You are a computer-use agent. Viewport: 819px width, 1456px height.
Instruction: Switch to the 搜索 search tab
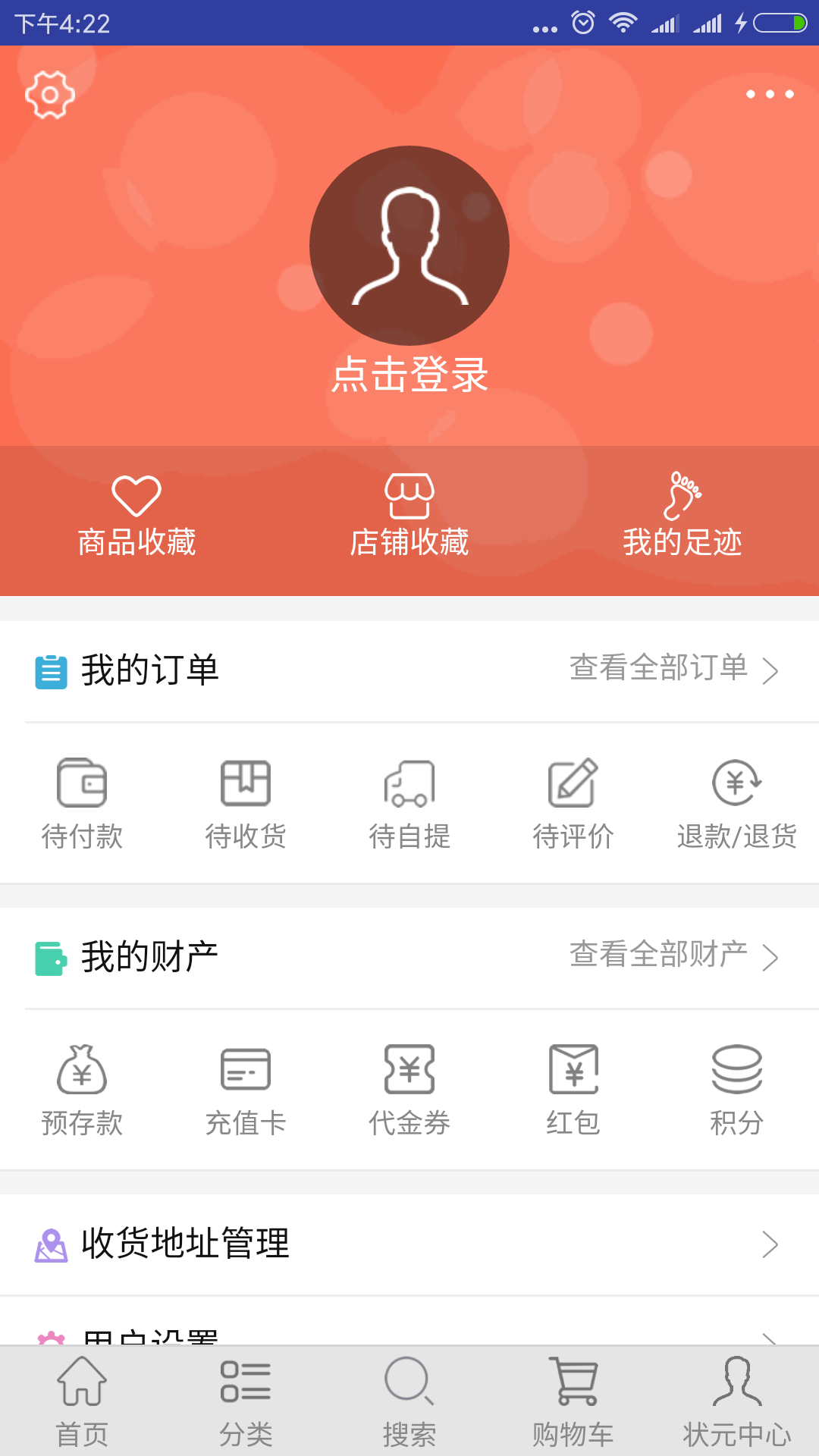point(409,1401)
